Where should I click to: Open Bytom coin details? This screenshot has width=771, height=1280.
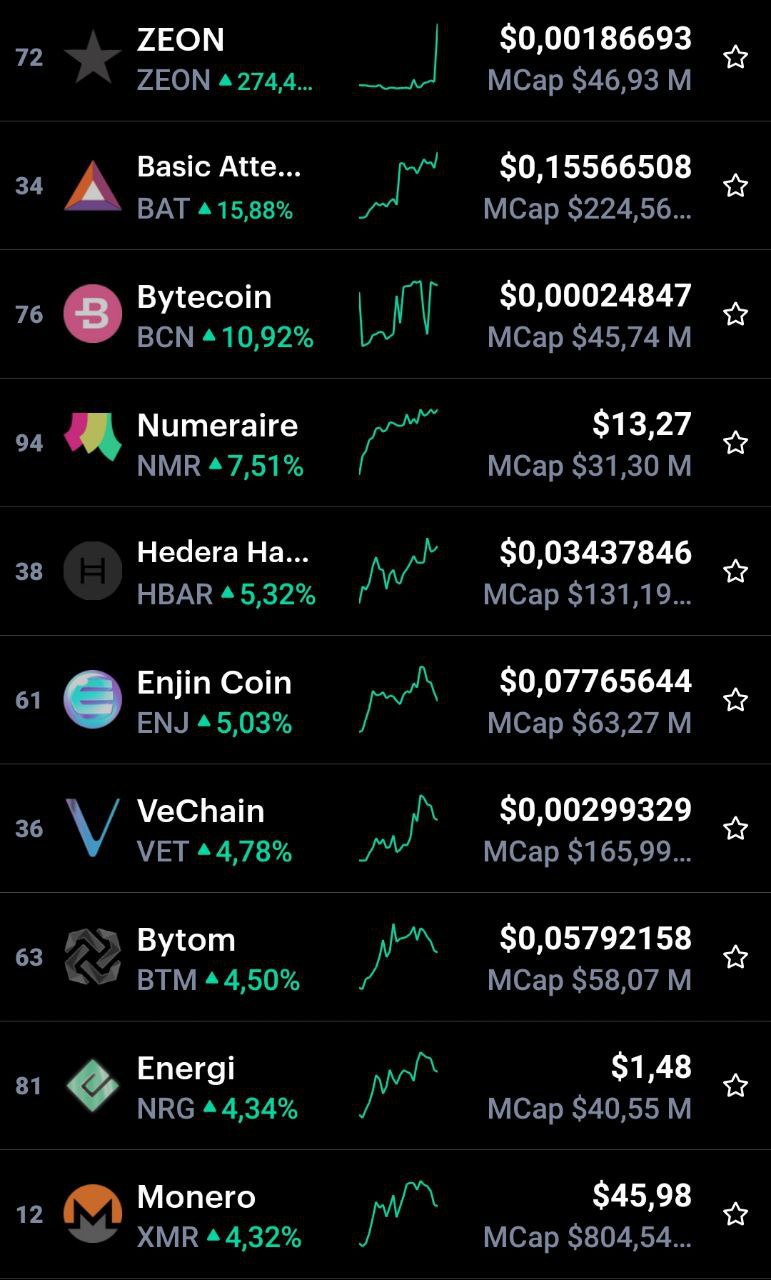coord(385,957)
